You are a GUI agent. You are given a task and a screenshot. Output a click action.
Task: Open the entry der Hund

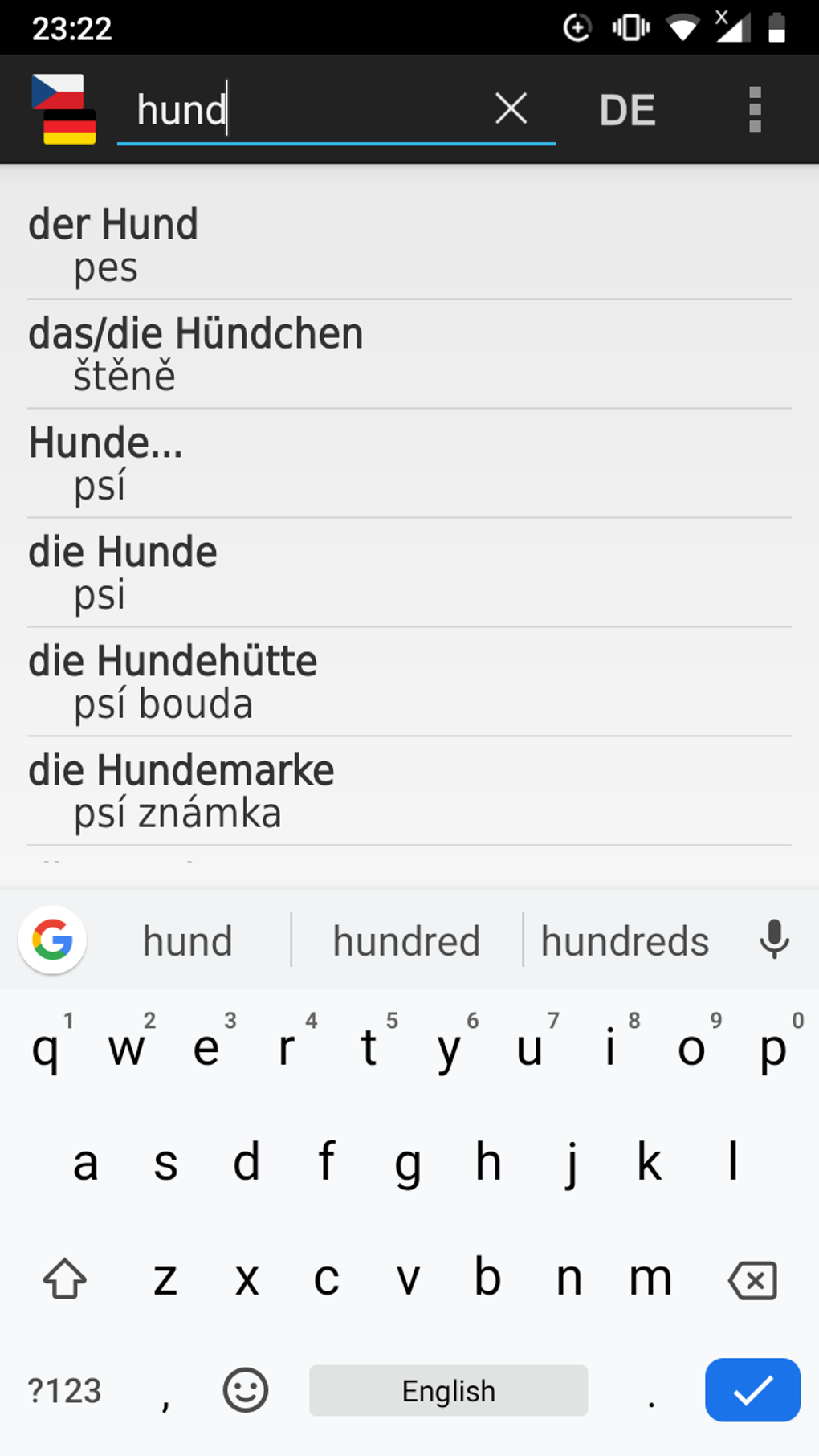[x=408, y=245]
